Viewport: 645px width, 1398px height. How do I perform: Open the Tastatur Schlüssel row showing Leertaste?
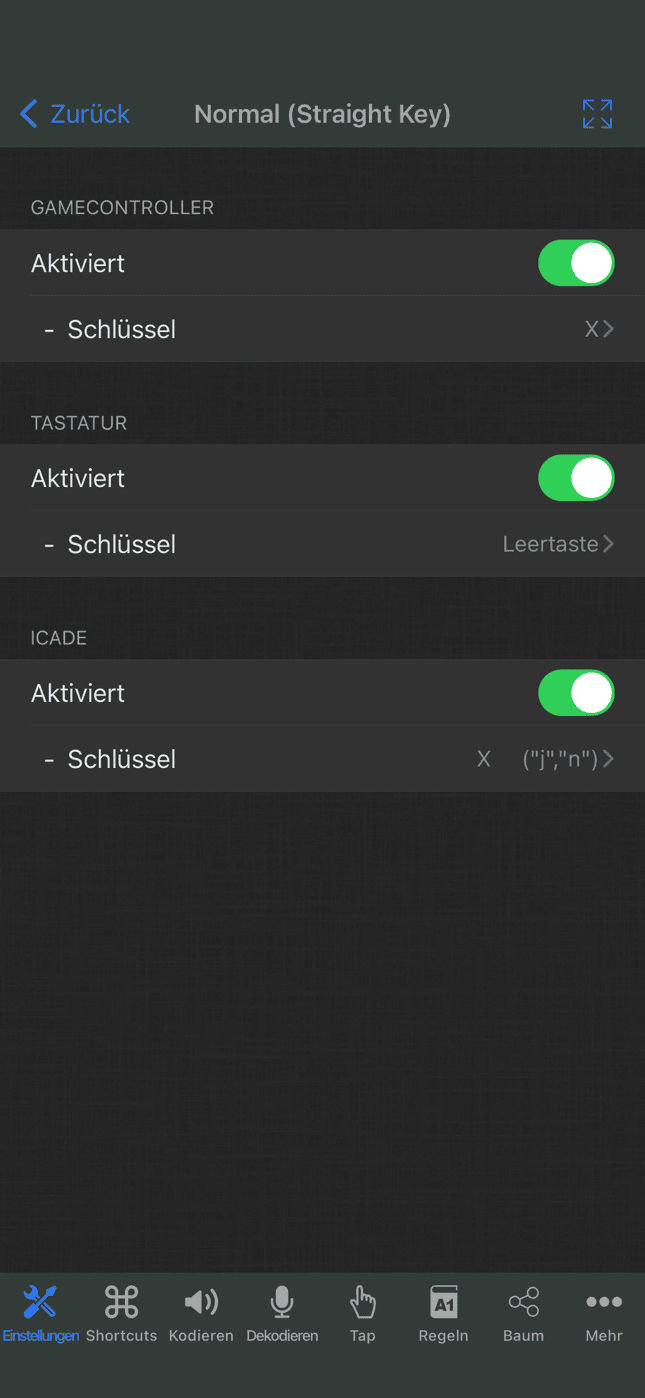tap(322, 544)
